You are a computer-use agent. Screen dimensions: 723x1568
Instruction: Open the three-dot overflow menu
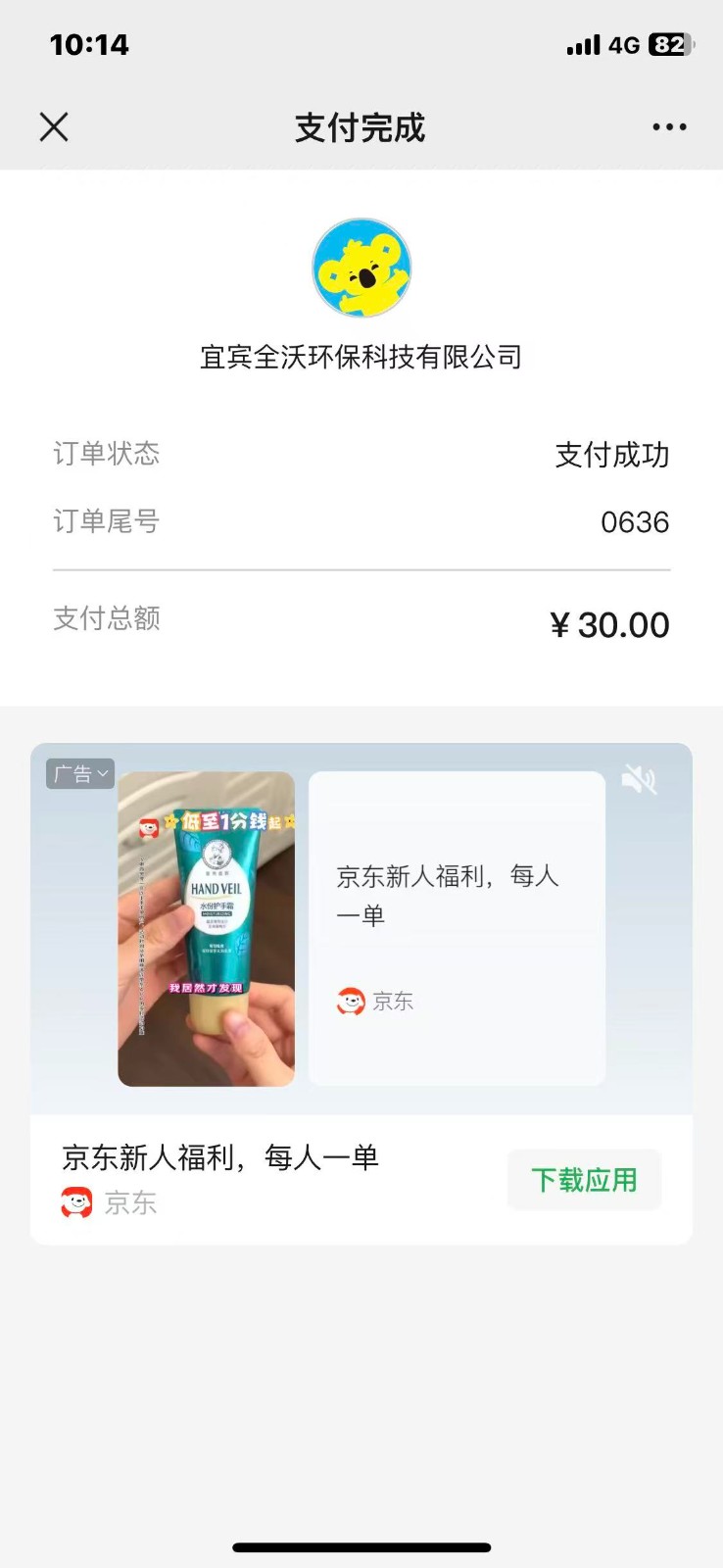669,127
